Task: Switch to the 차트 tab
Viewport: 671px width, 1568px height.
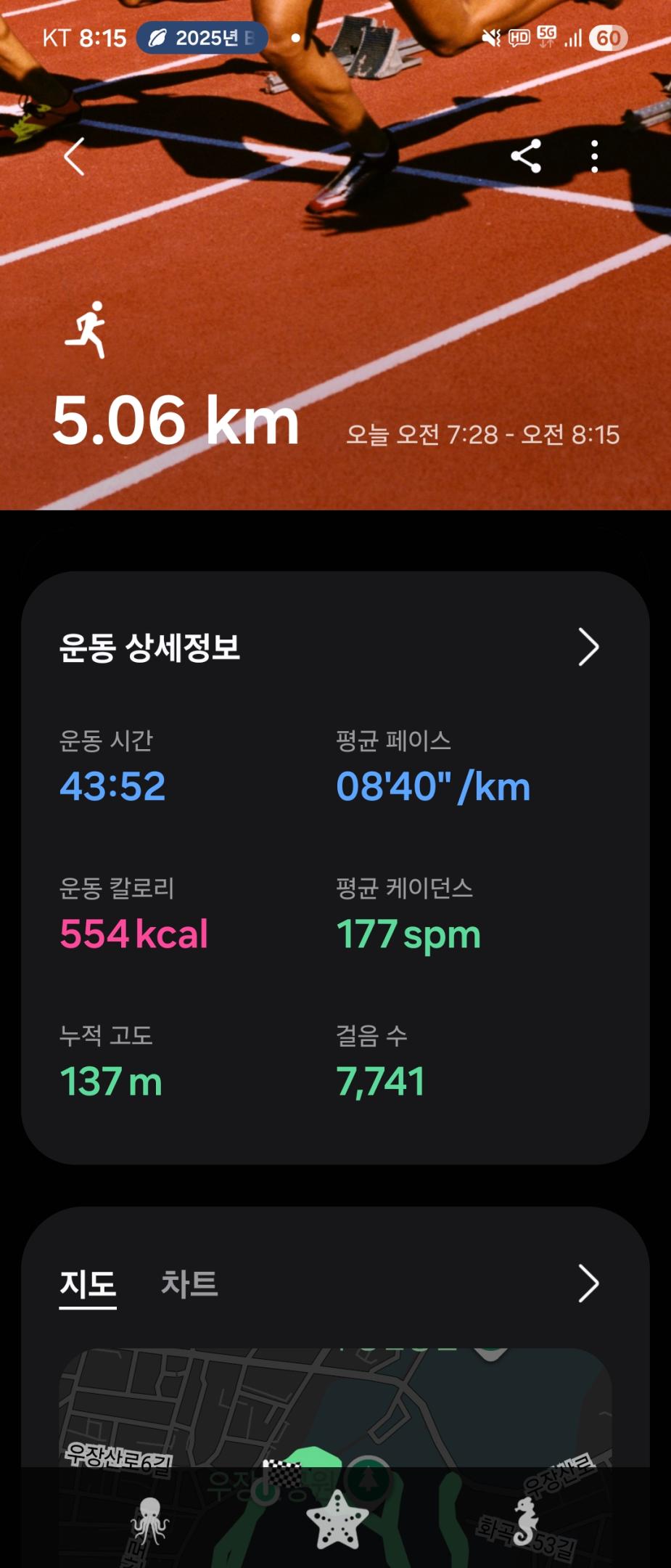Action: [x=189, y=1283]
